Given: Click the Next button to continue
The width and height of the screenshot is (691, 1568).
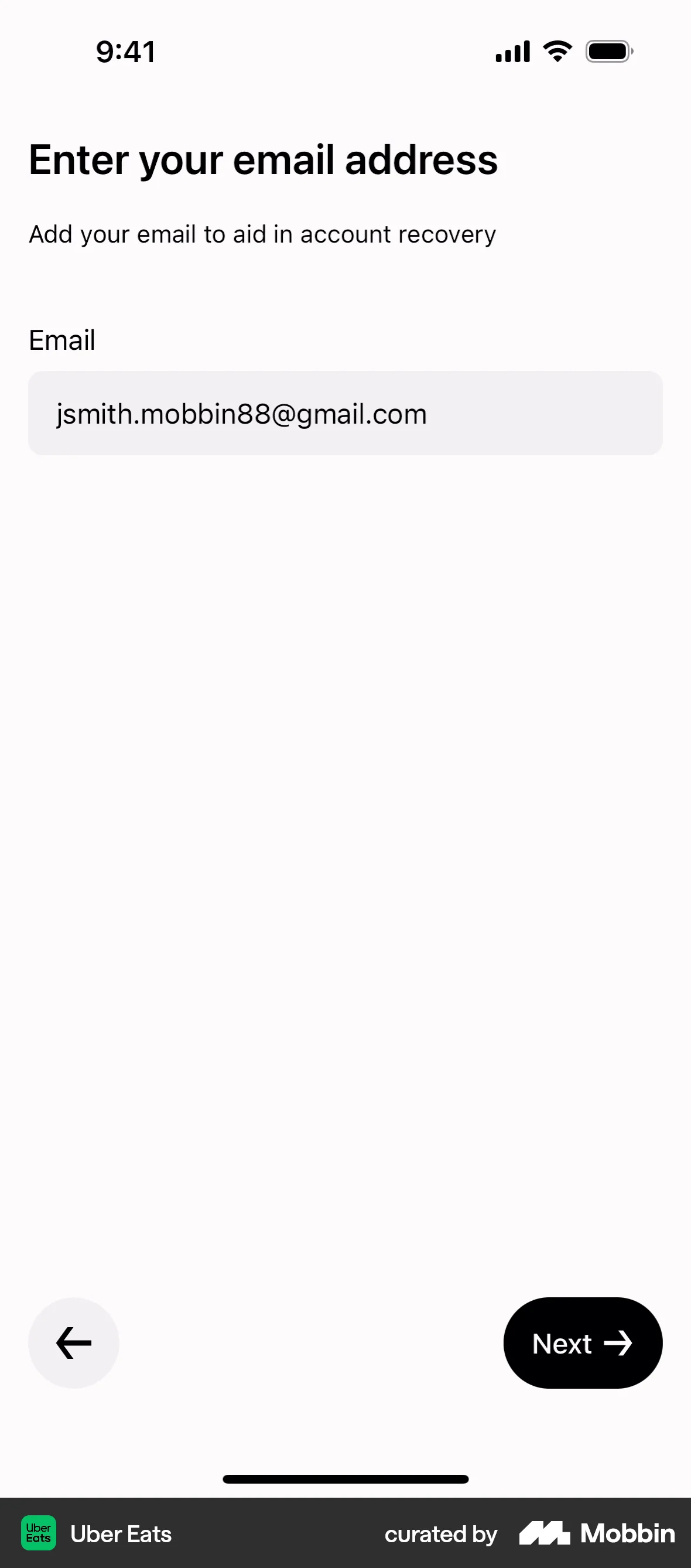Looking at the screenshot, I should [583, 1343].
